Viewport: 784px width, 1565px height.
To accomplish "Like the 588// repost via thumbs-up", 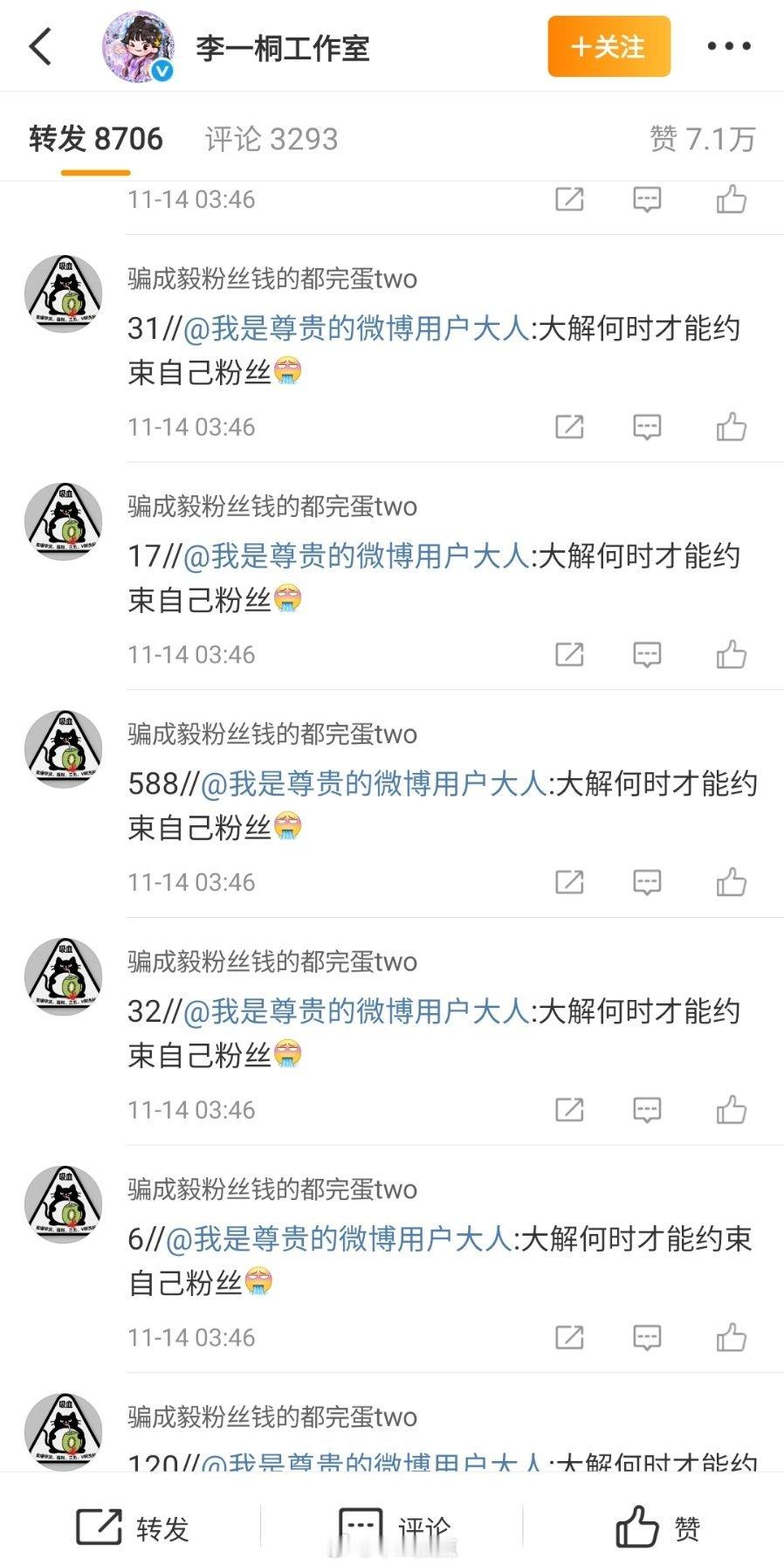I will tap(733, 881).
